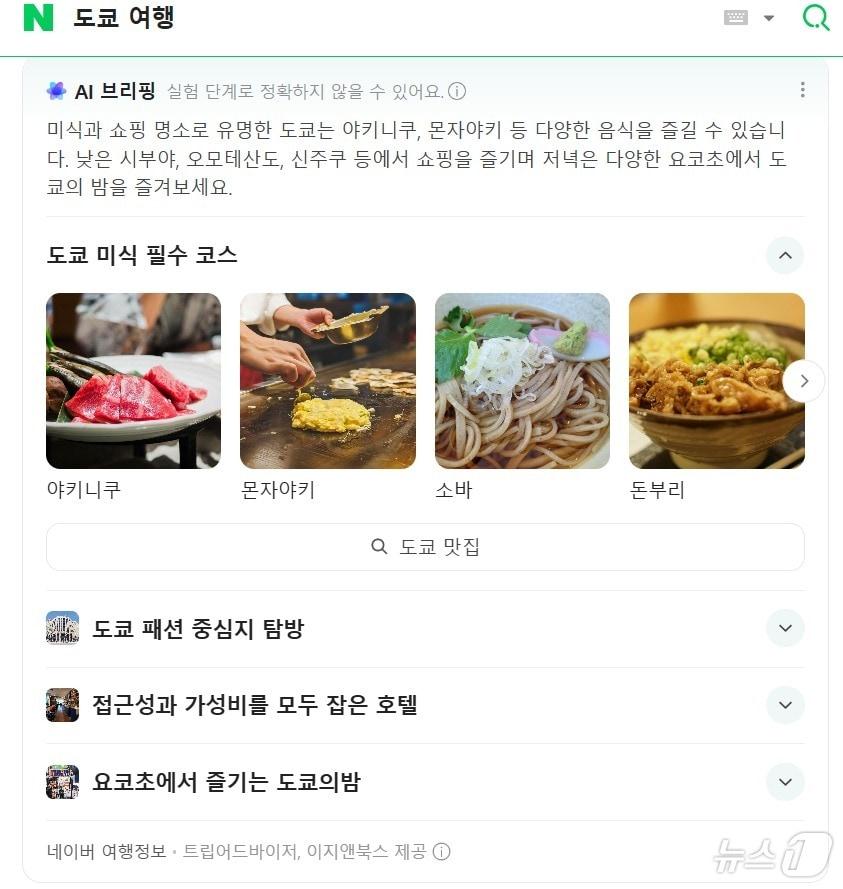View the 돈부리 food card
The height and width of the screenshot is (889, 843).
coord(716,381)
